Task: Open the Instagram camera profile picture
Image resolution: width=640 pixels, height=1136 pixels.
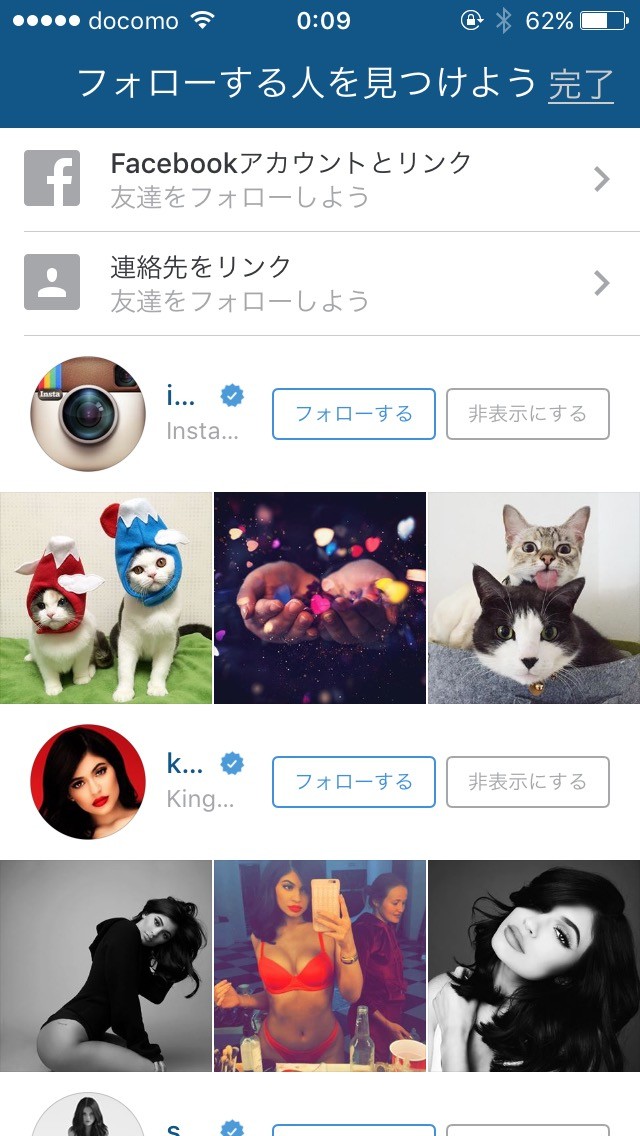Action: click(x=88, y=414)
